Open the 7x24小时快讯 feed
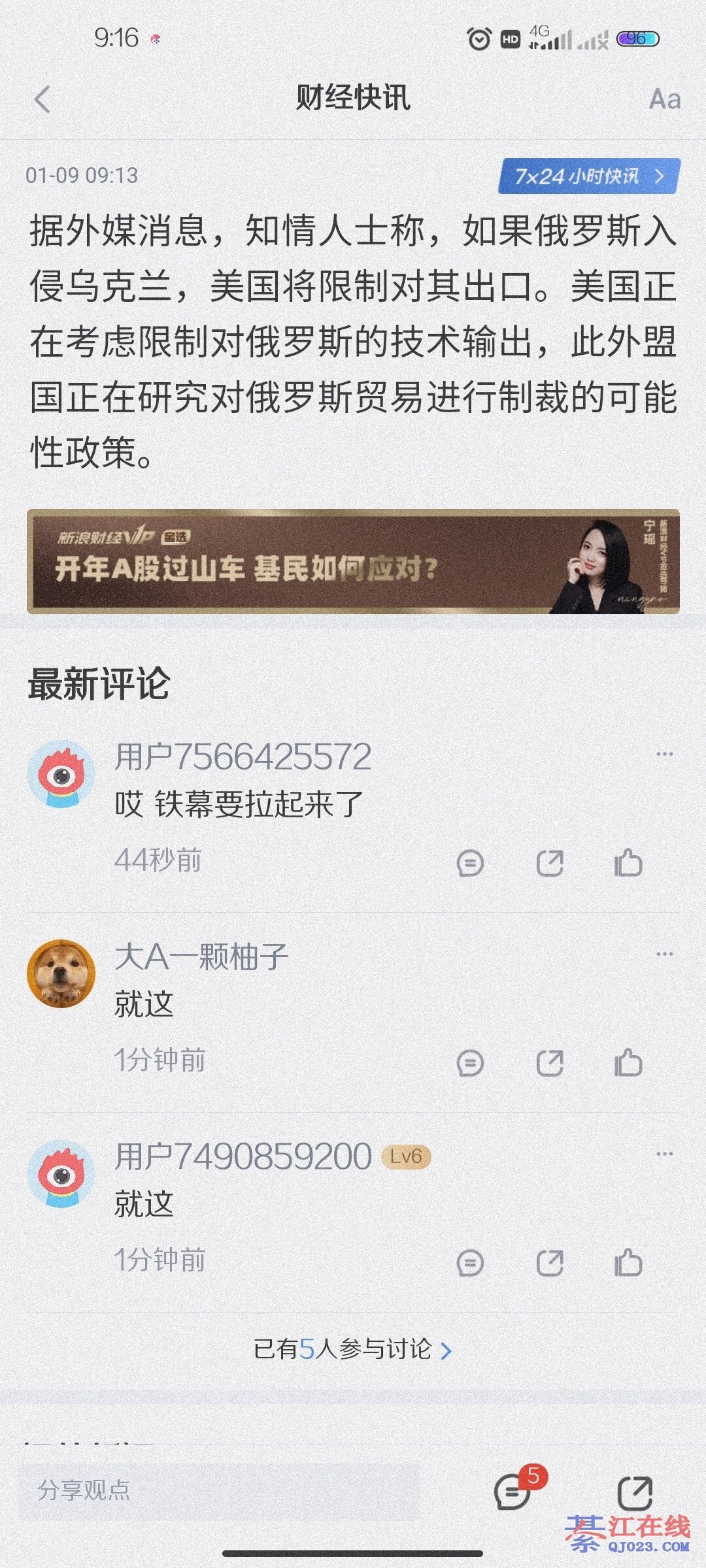Screen dimensions: 706x1568 [x=588, y=176]
